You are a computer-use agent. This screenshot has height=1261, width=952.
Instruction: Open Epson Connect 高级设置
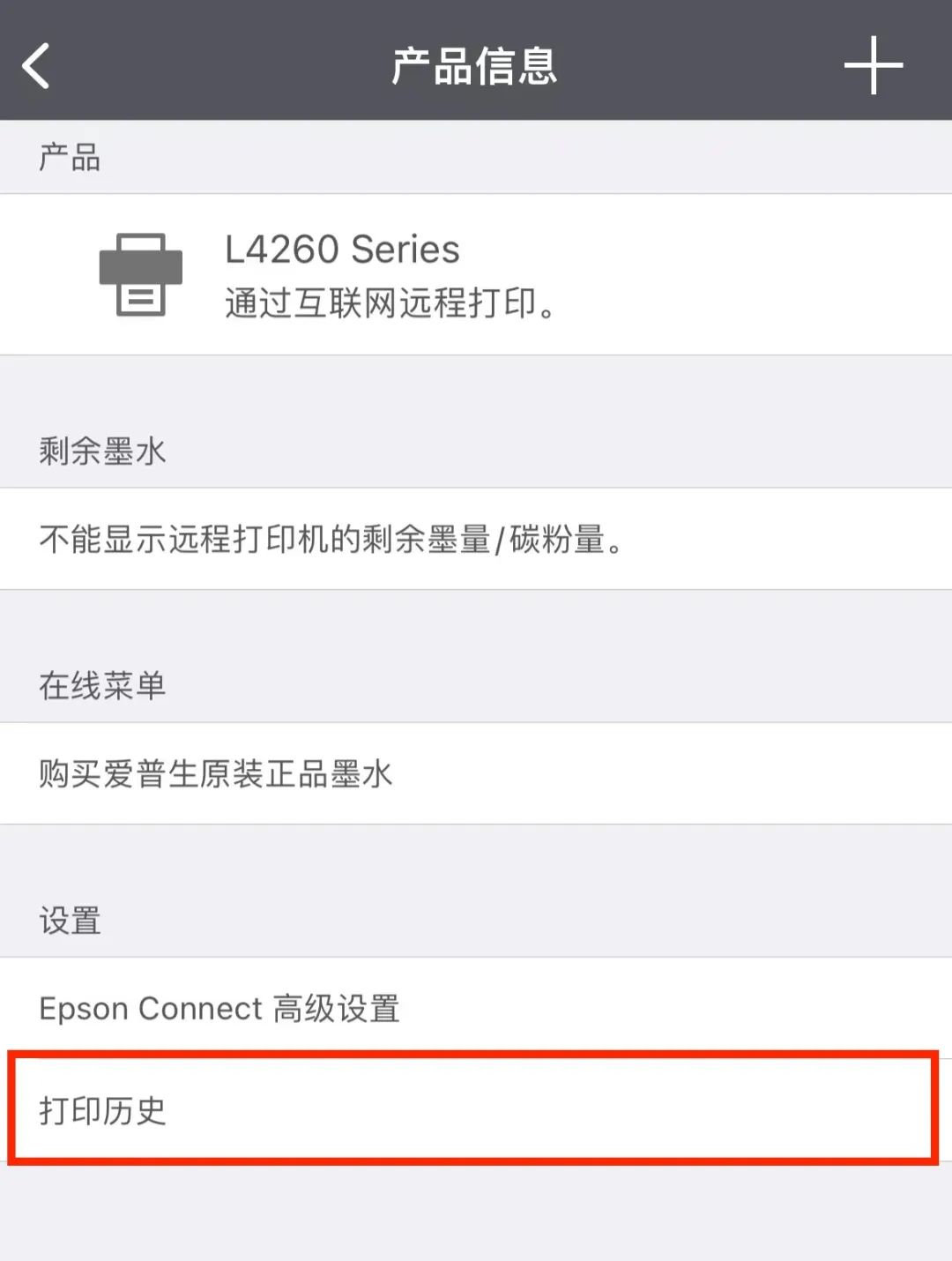click(476, 1008)
